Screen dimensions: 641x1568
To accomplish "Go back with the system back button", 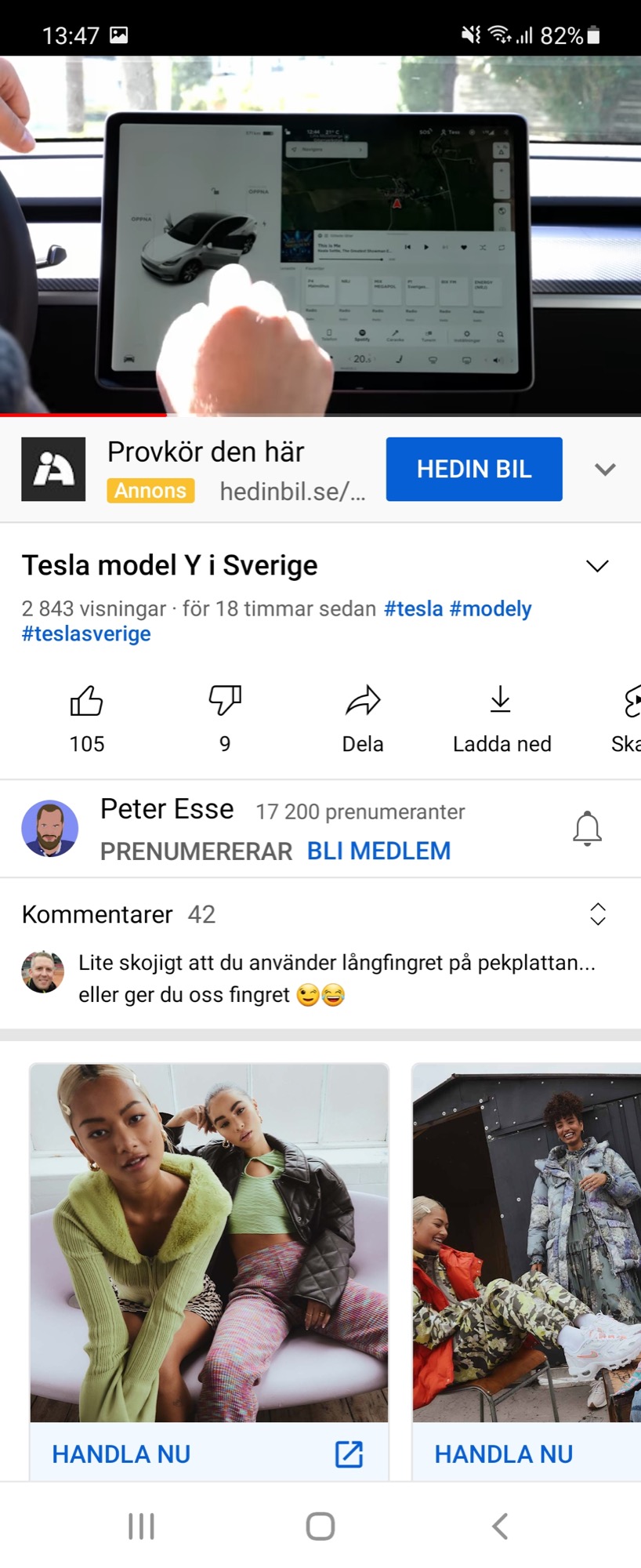I will (x=499, y=1526).
